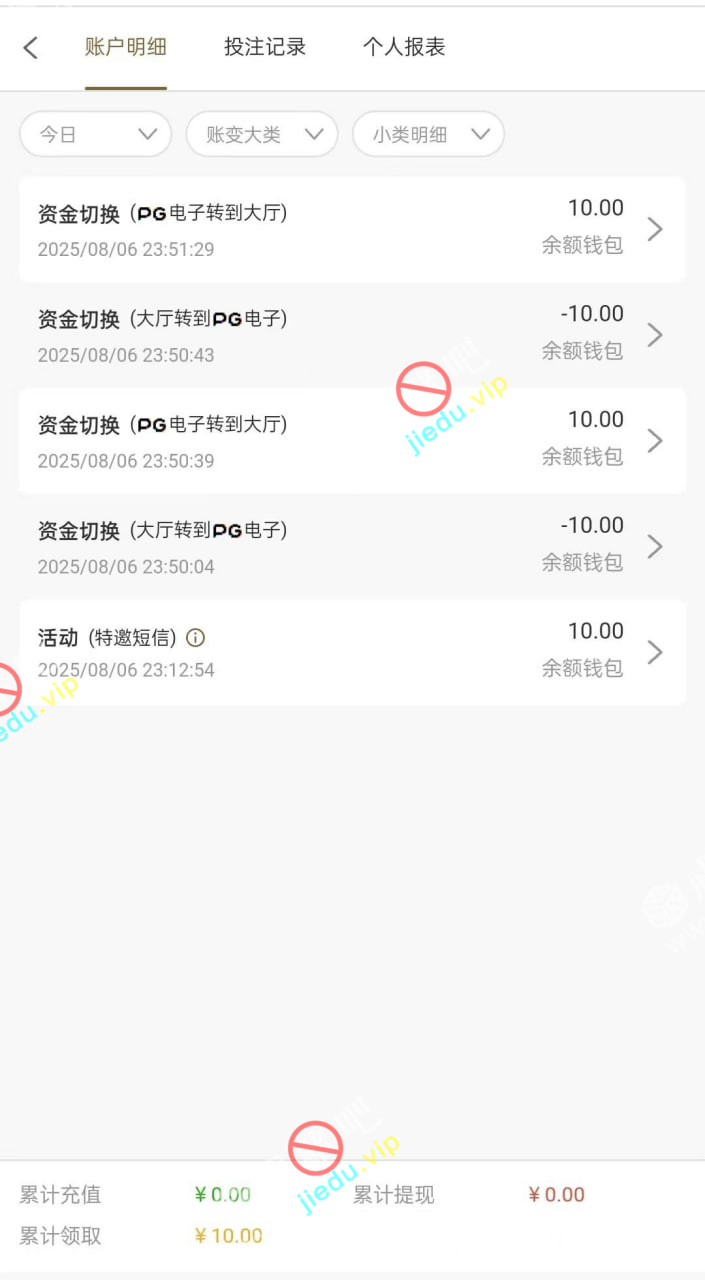Open the 23:51:29 资金切换 record
This screenshot has height=1280, width=705.
[352, 230]
